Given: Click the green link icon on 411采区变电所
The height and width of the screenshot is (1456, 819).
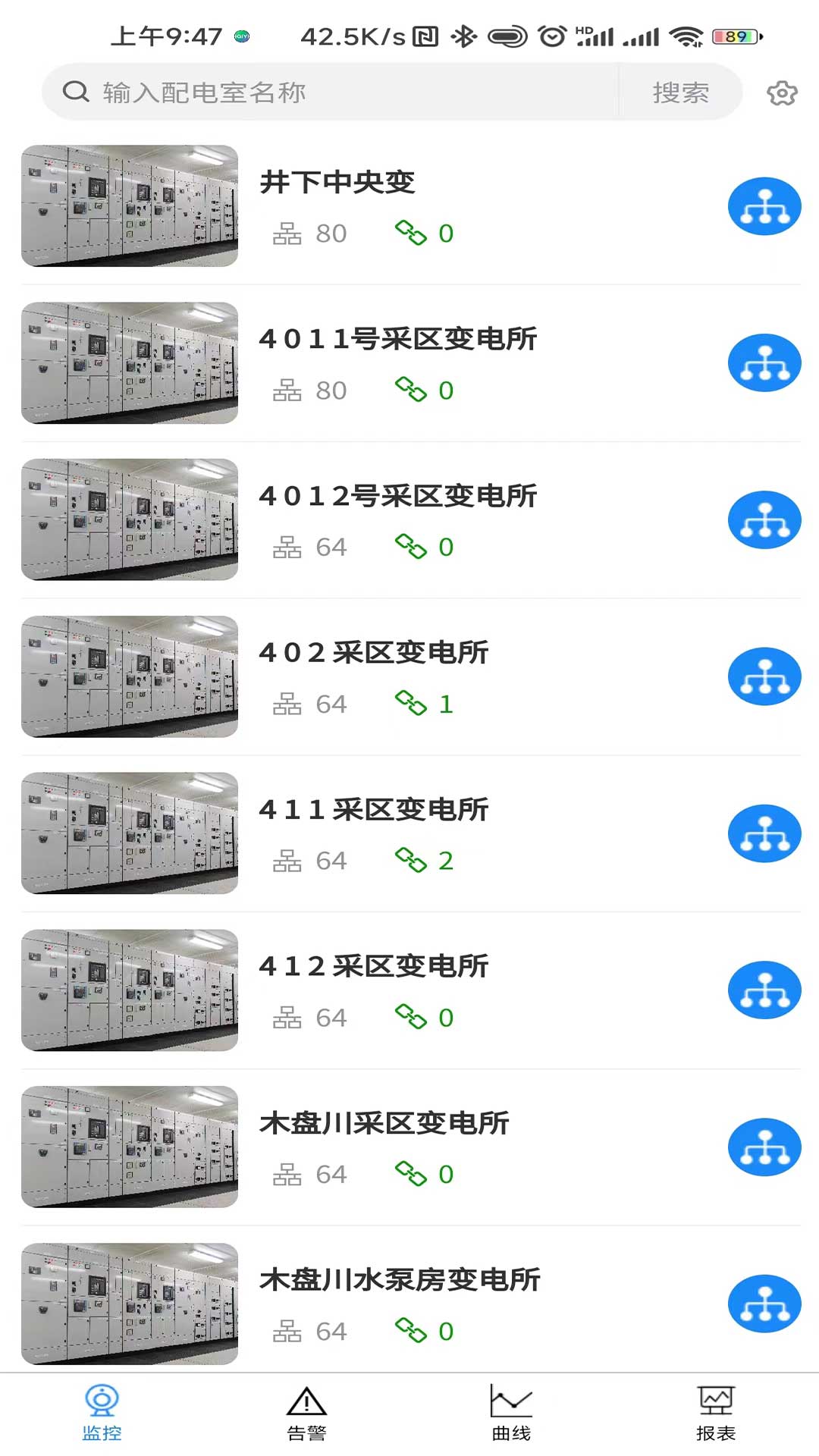Looking at the screenshot, I should (x=412, y=860).
